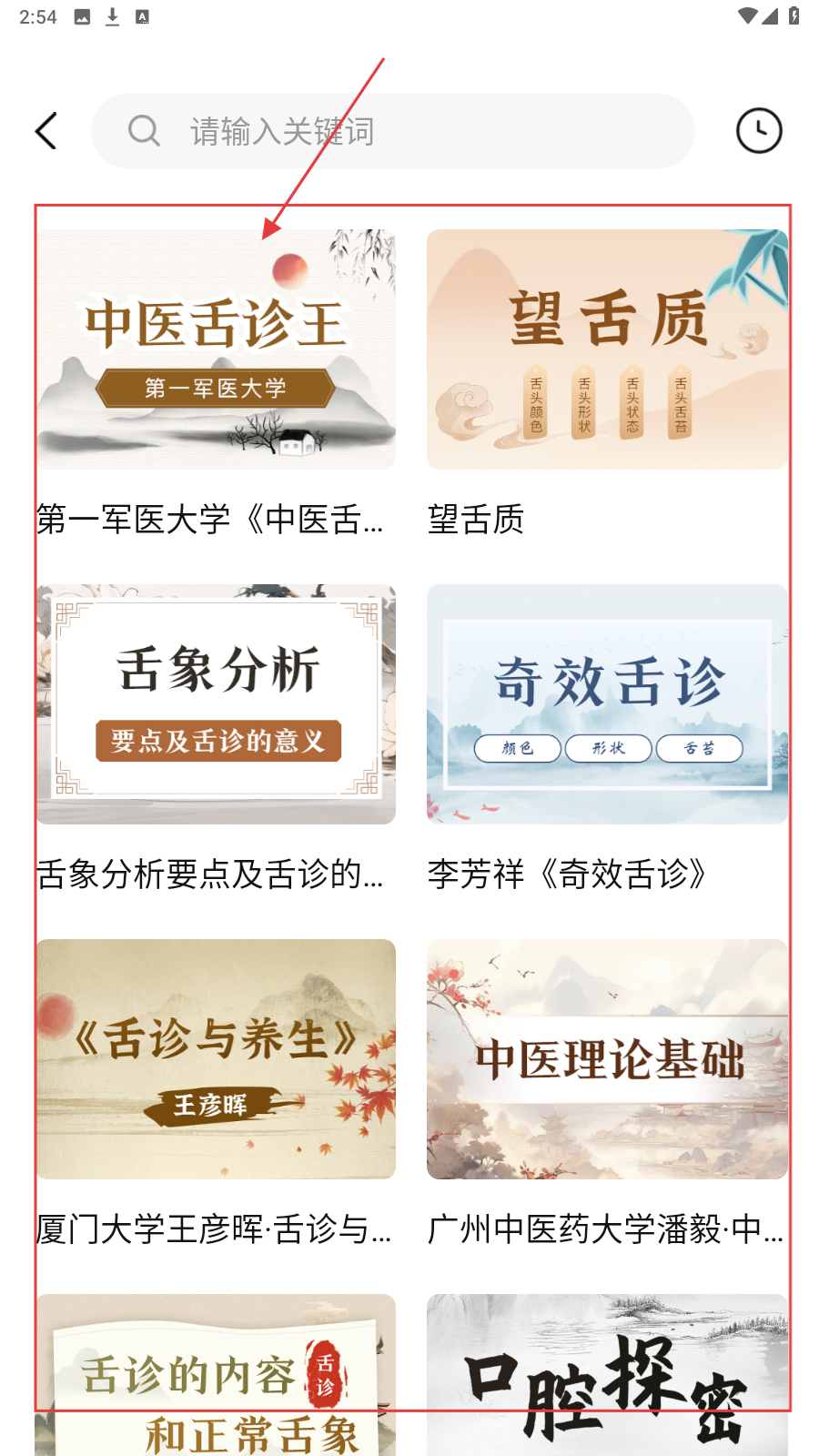Open the 口腔探密 course card
This screenshot has height=1456, width=819.
click(x=607, y=1374)
